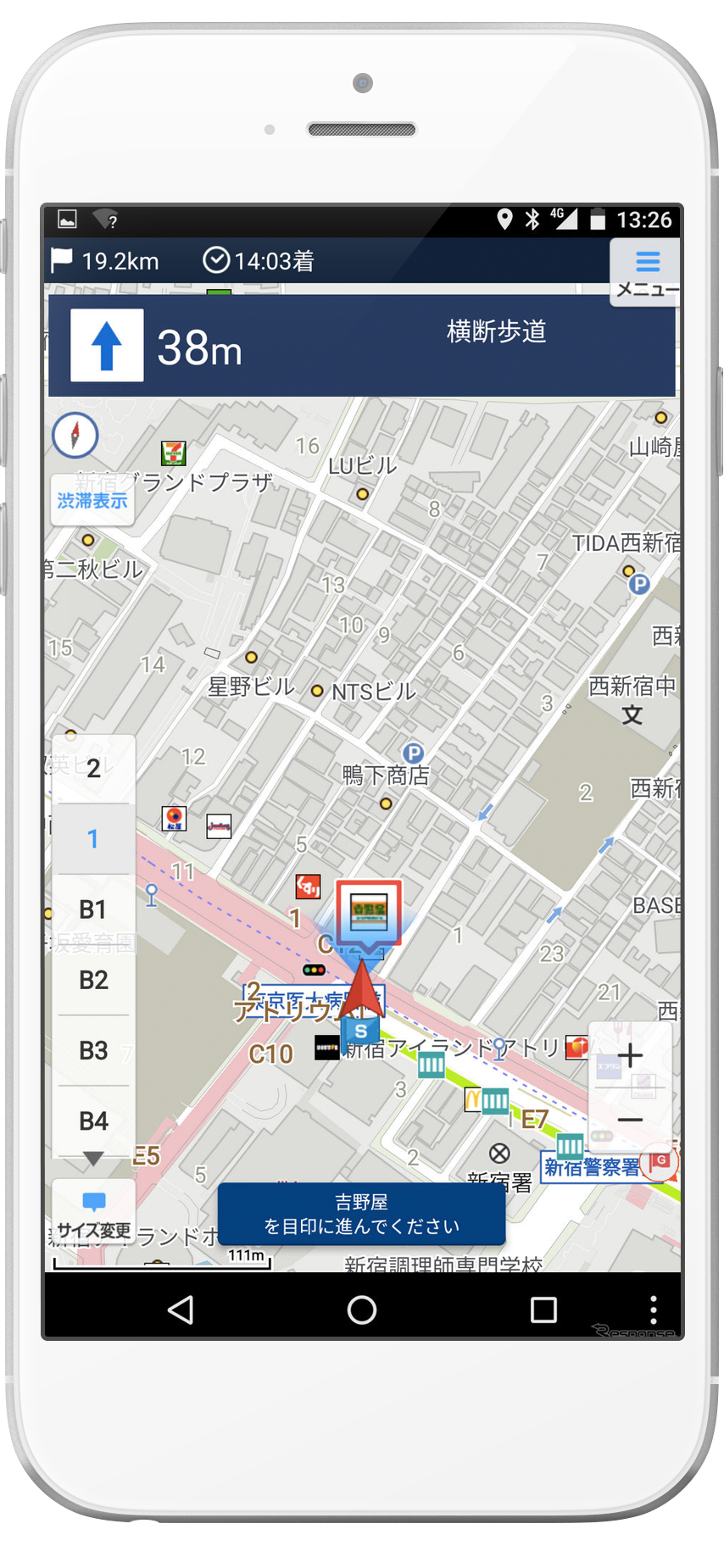Screen dimensions: 724x1568
Task: Show lower floors with down arrow
Action: [x=93, y=1157]
